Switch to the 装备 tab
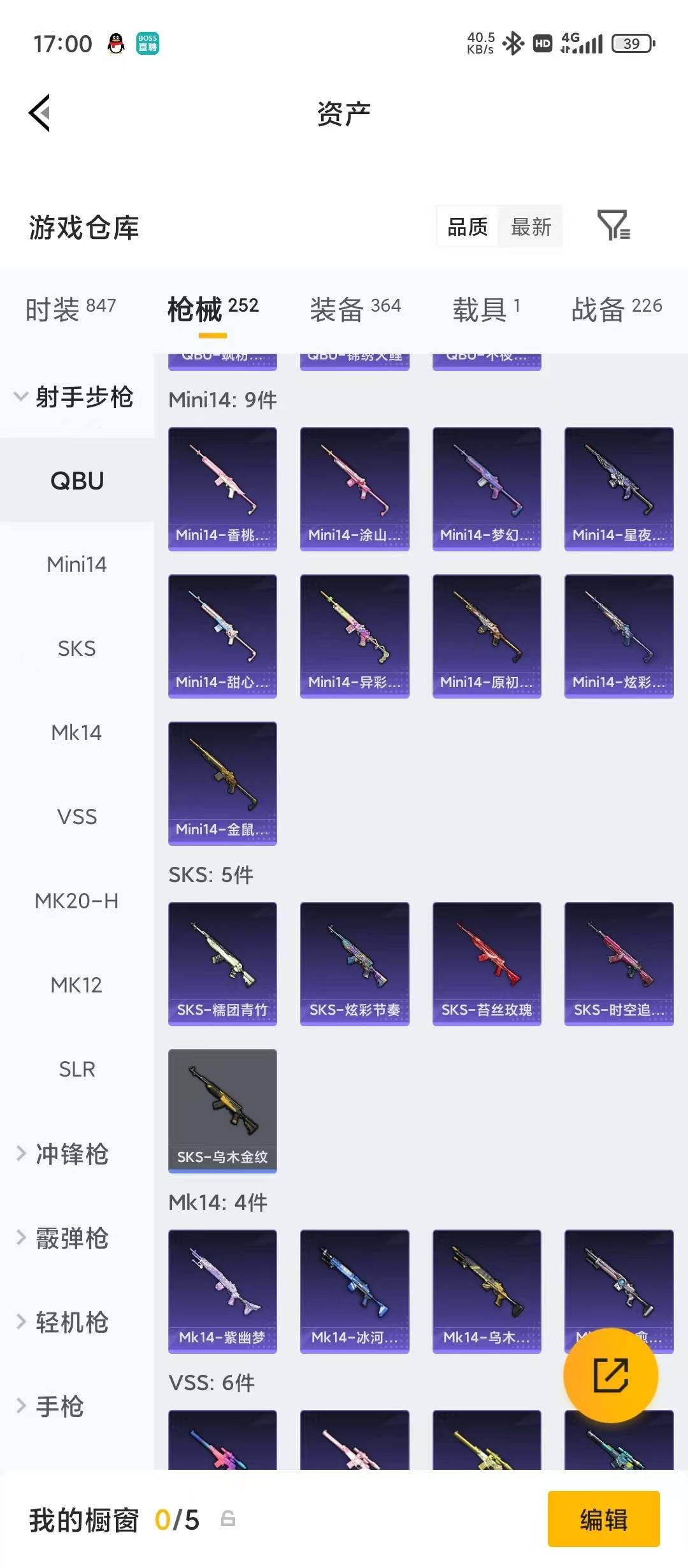The image size is (688, 1568). (355, 309)
